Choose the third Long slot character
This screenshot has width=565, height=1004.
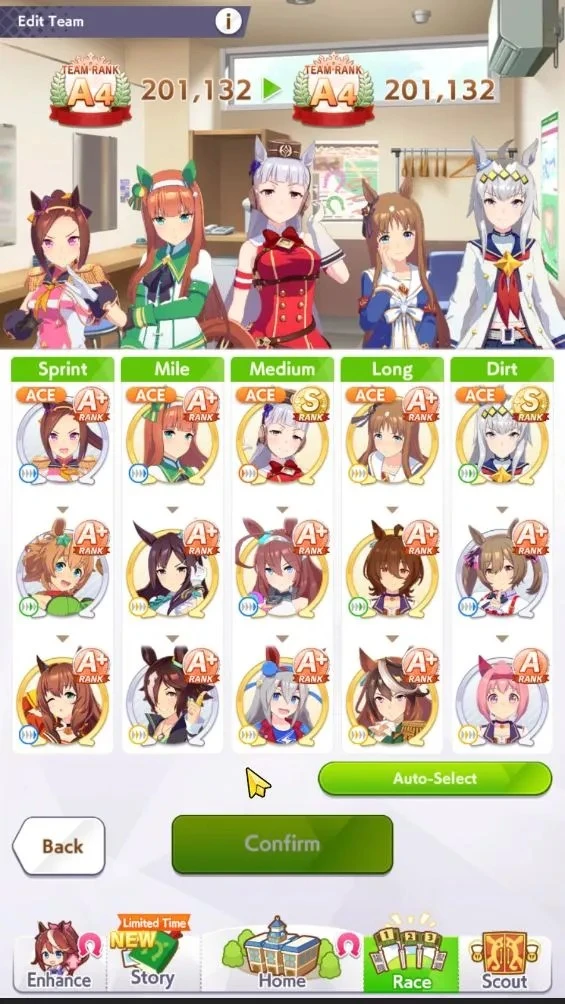coord(392,698)
